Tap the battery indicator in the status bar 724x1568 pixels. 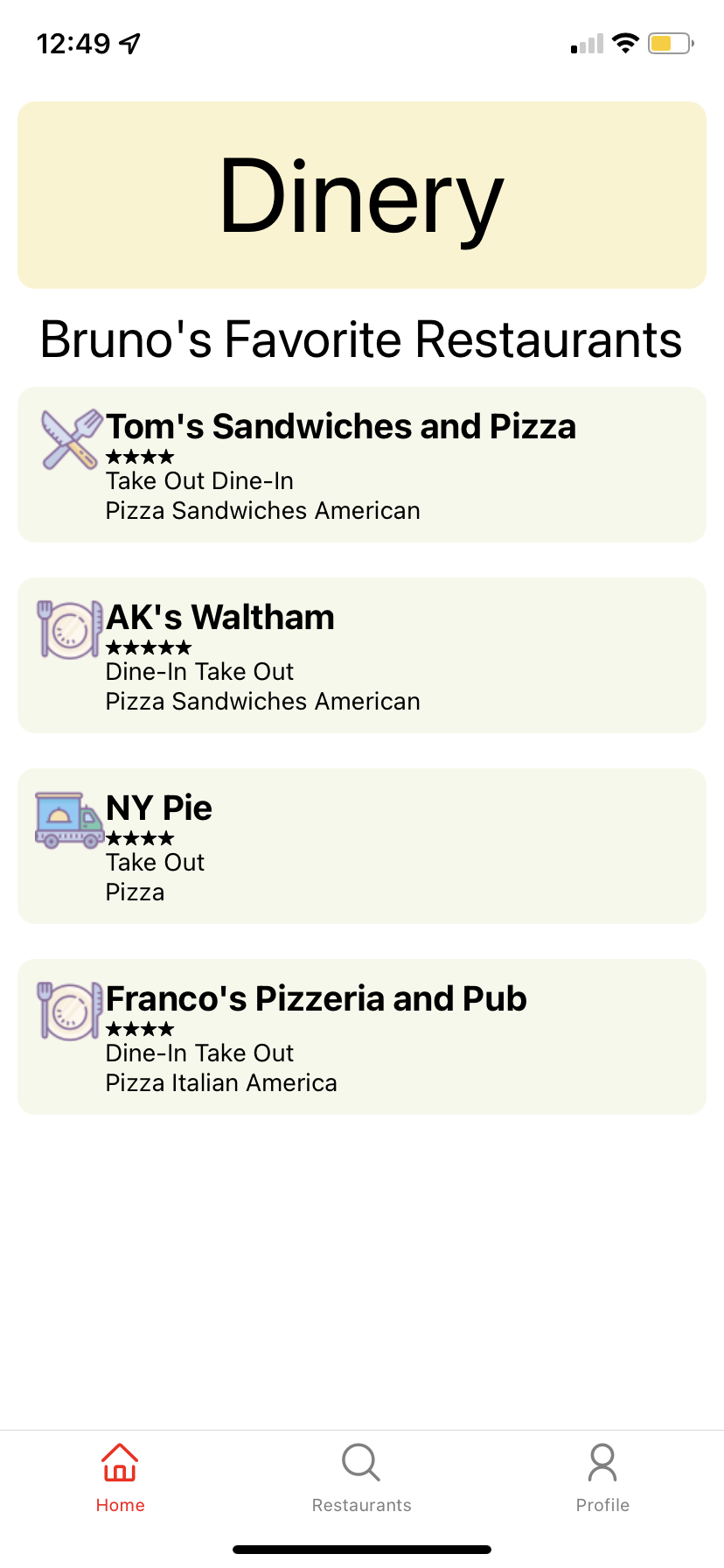click(x=667, y=43)
